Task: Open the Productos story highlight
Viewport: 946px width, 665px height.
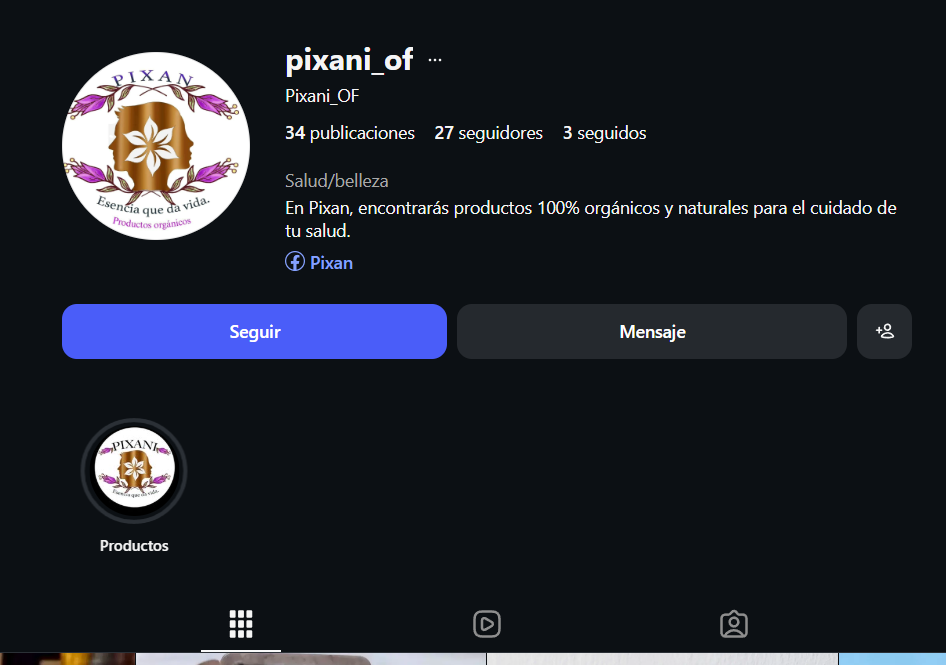Action: 134,472
